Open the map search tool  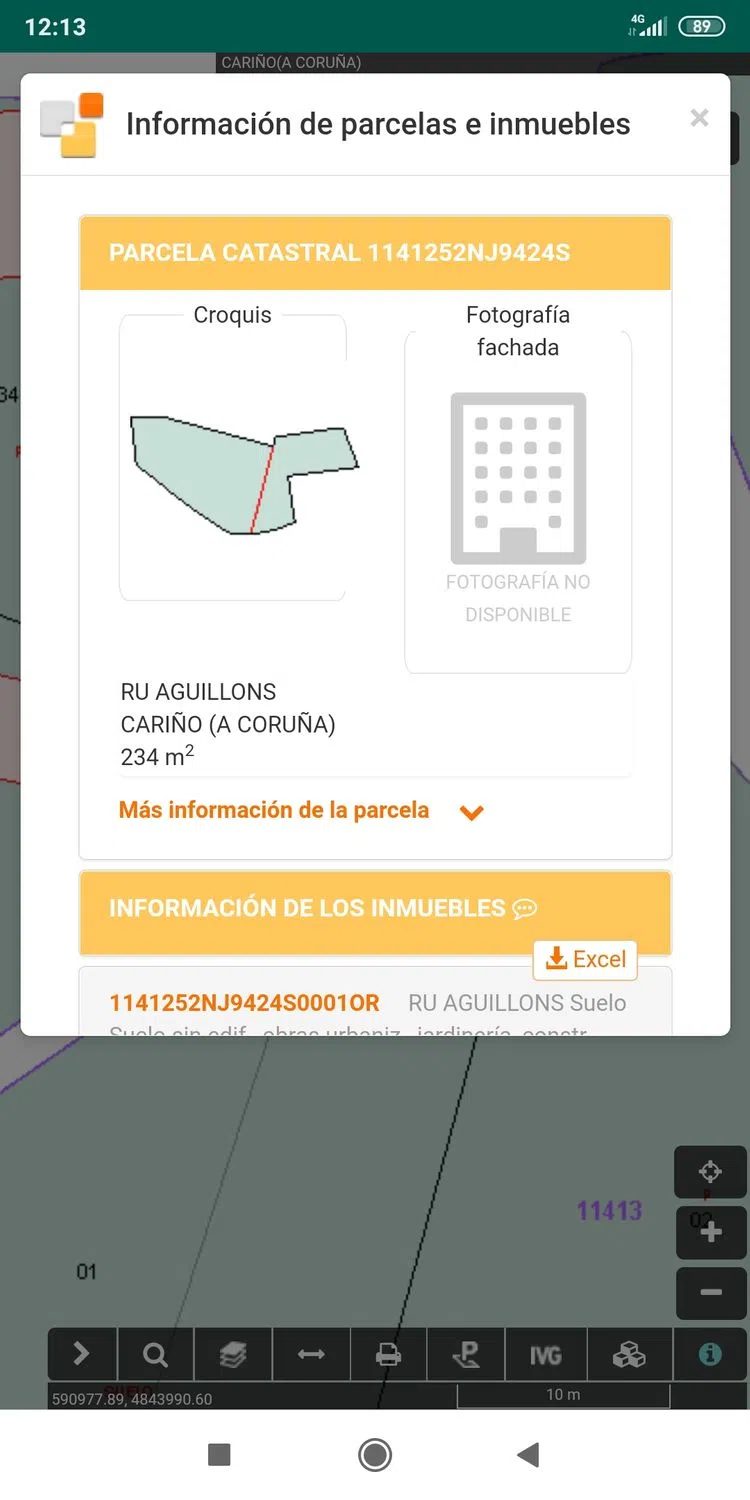[155, 1355]
